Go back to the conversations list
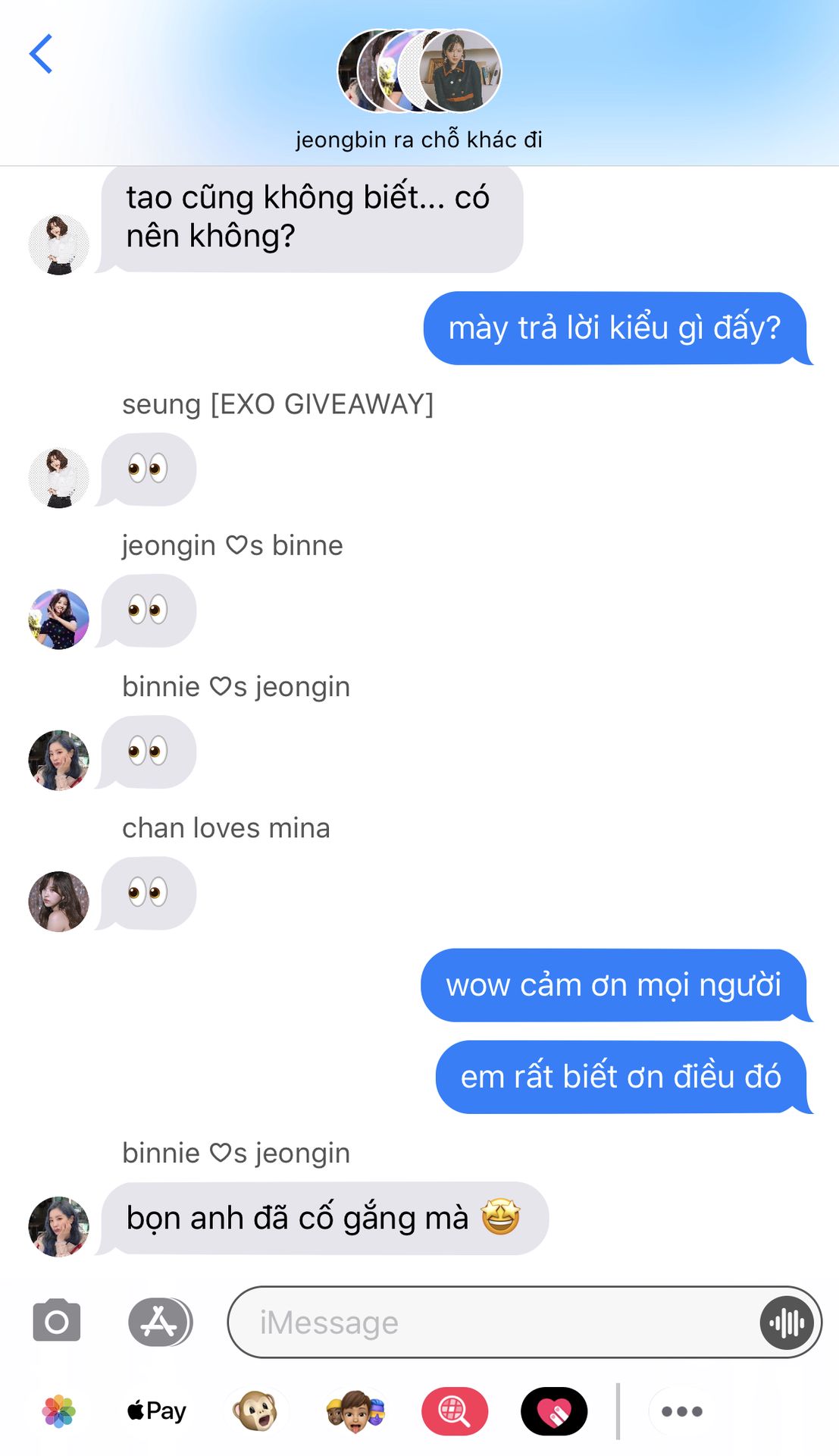This screenshot has width=839, height=1456. 41,54
